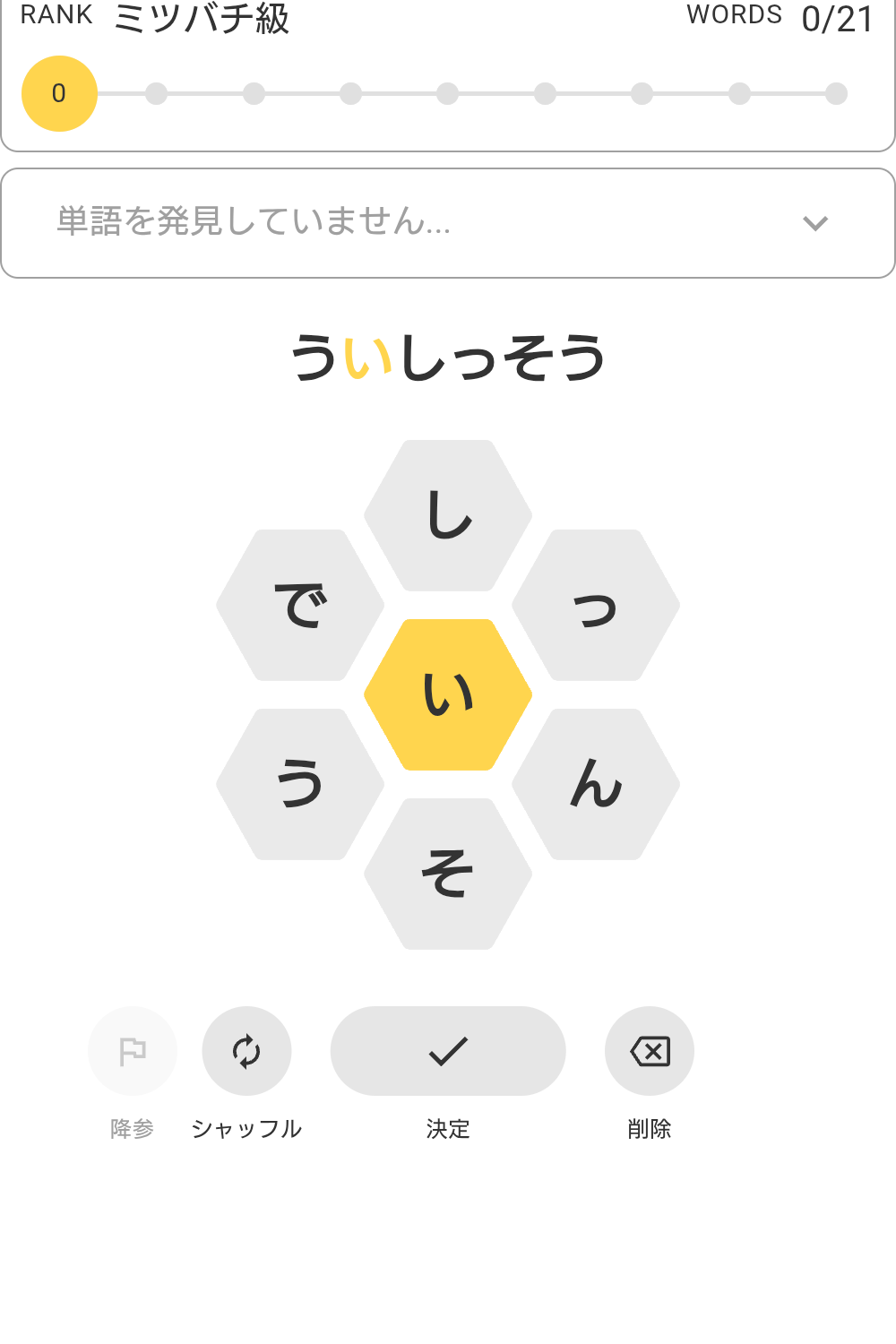Enter the ん letter hexagon
The height and width of the screenshot is (1344, 896).
click(596, 784)
